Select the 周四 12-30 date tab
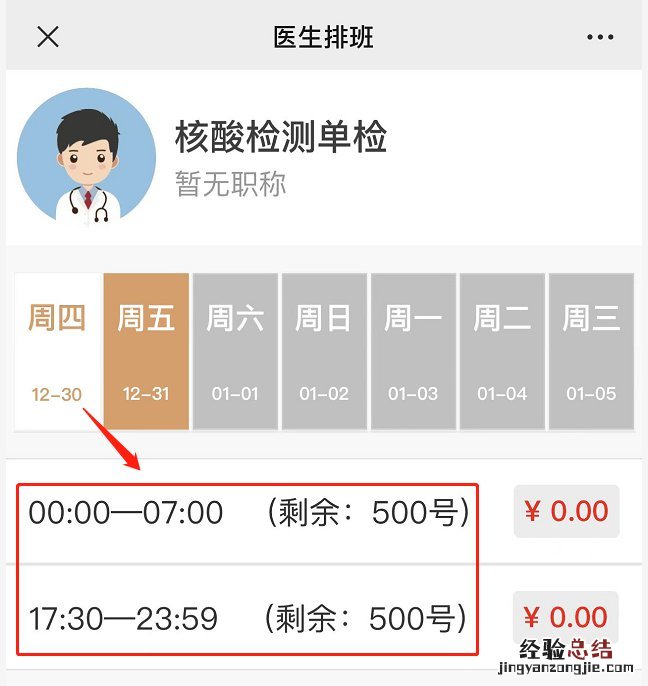 point(57,351)
